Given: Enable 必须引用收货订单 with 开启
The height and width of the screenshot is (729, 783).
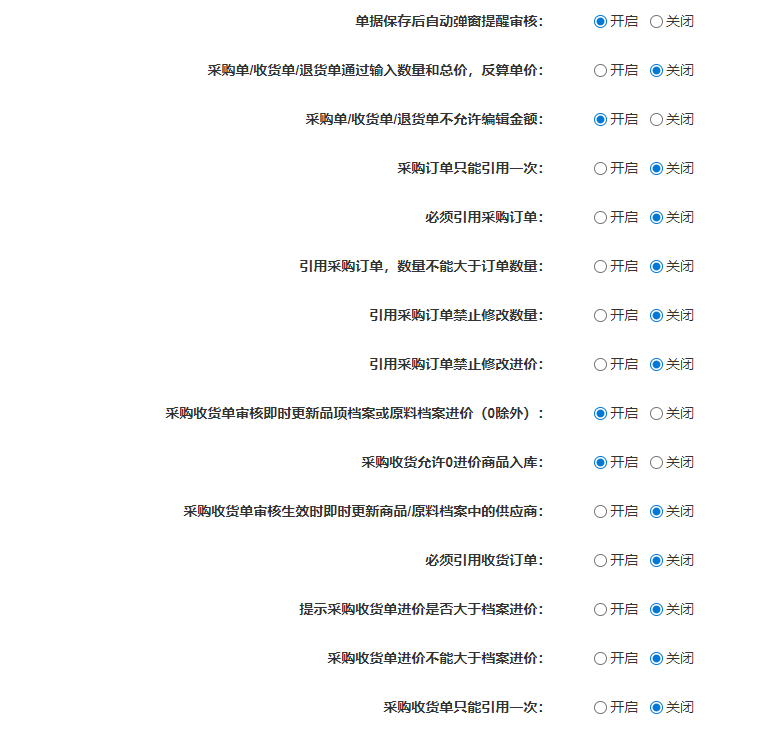Looking at the screenshot, I should pos(600,560).
